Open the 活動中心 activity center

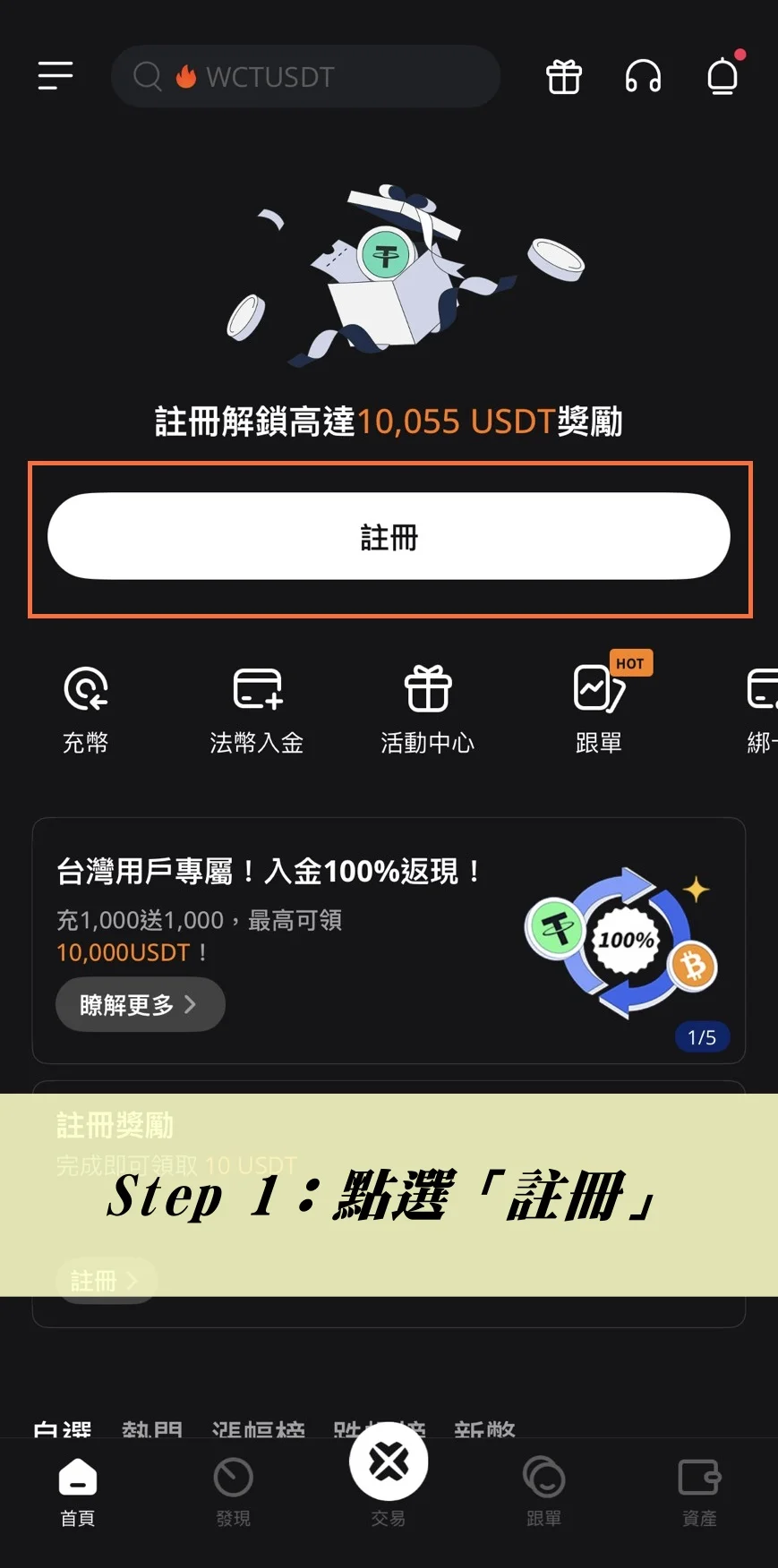point(427,707)
